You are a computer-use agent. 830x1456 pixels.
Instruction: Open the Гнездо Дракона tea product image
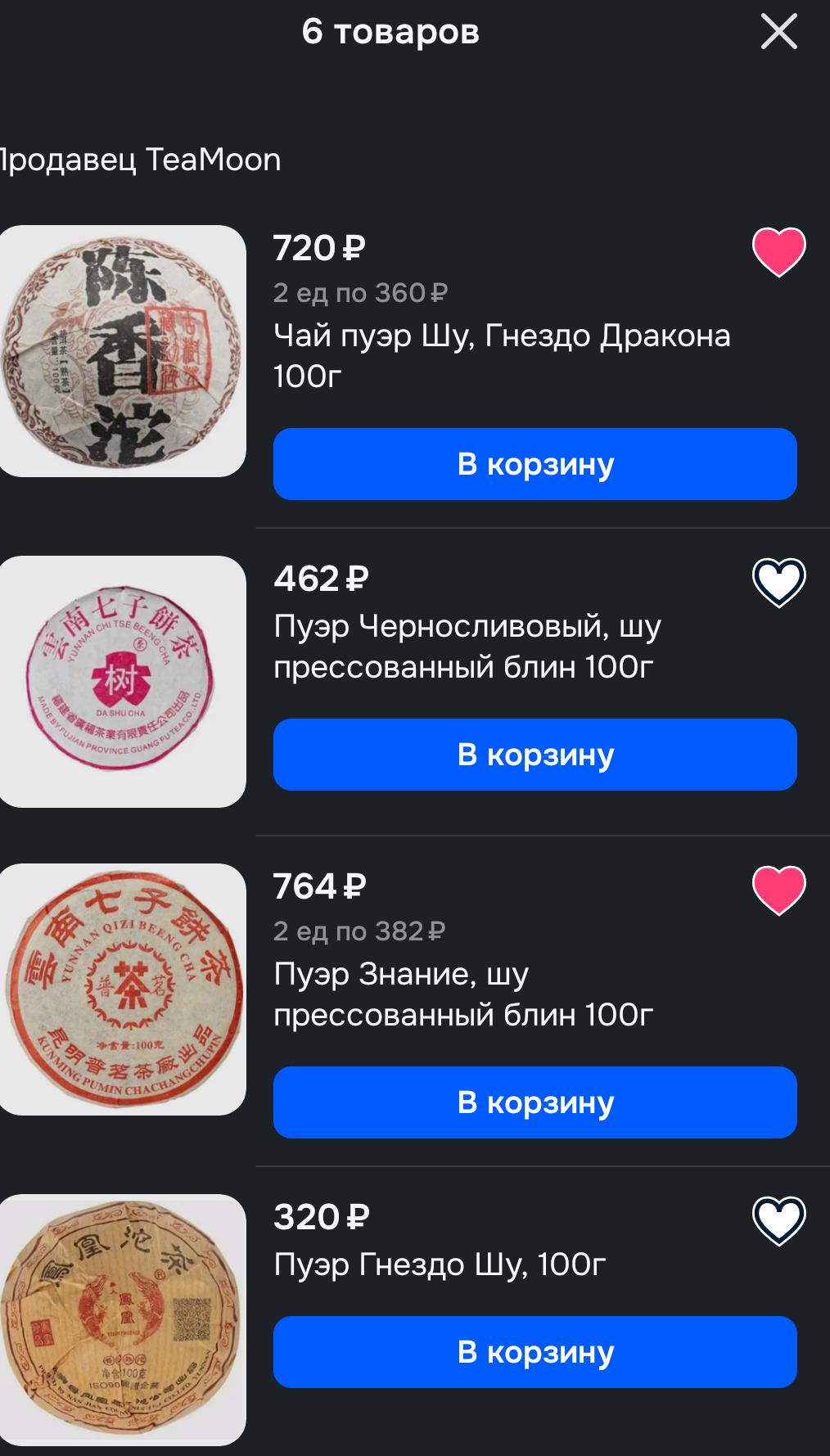coord(123,351)
